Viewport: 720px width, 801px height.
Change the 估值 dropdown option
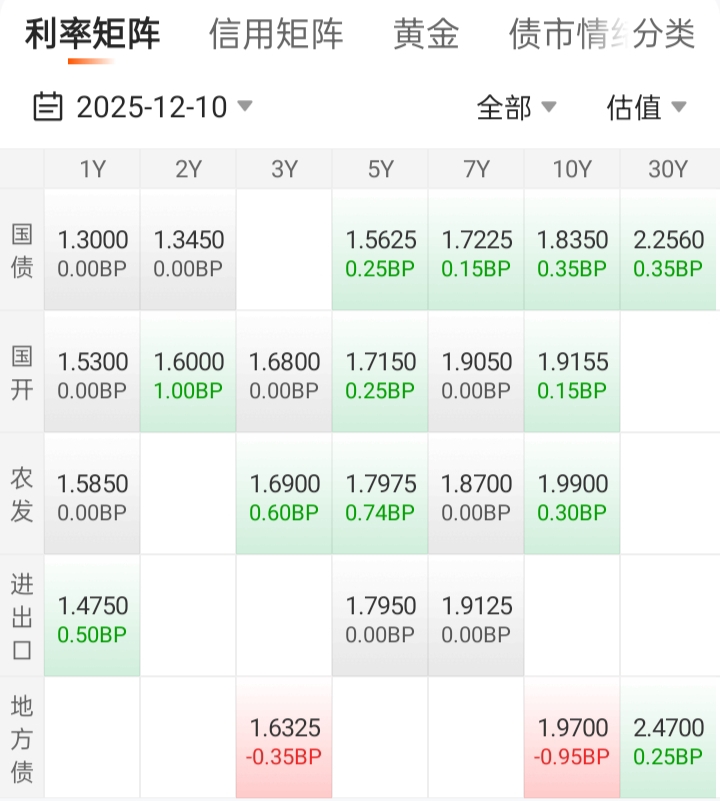click(x=646, y=107)
